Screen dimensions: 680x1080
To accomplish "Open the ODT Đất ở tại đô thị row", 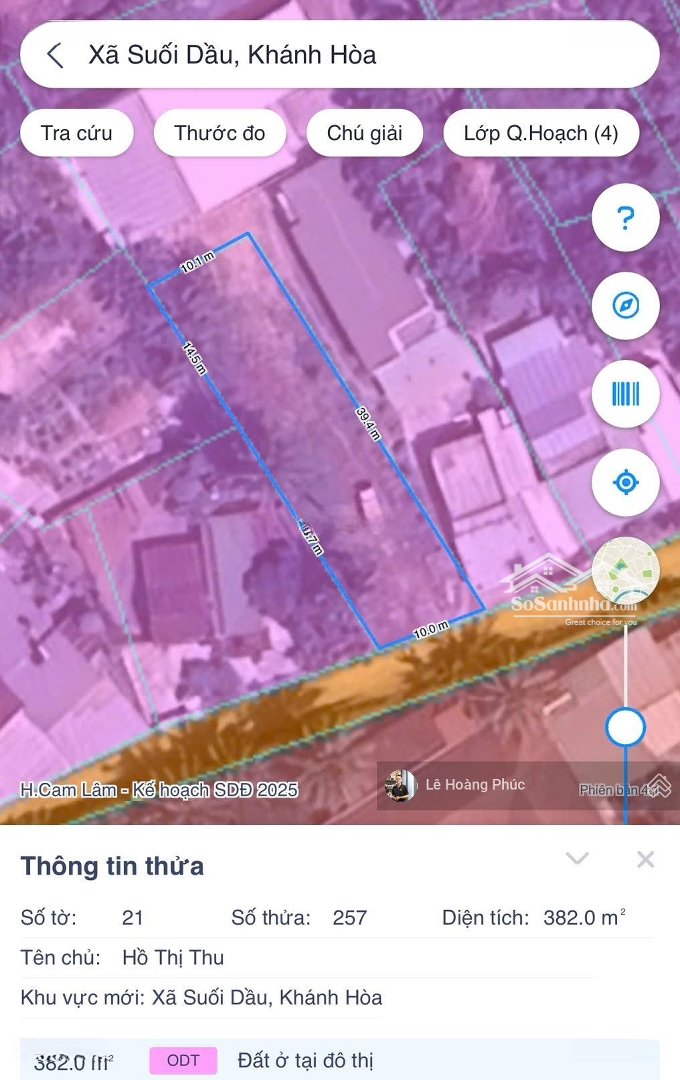I will tap(340, 1061).
